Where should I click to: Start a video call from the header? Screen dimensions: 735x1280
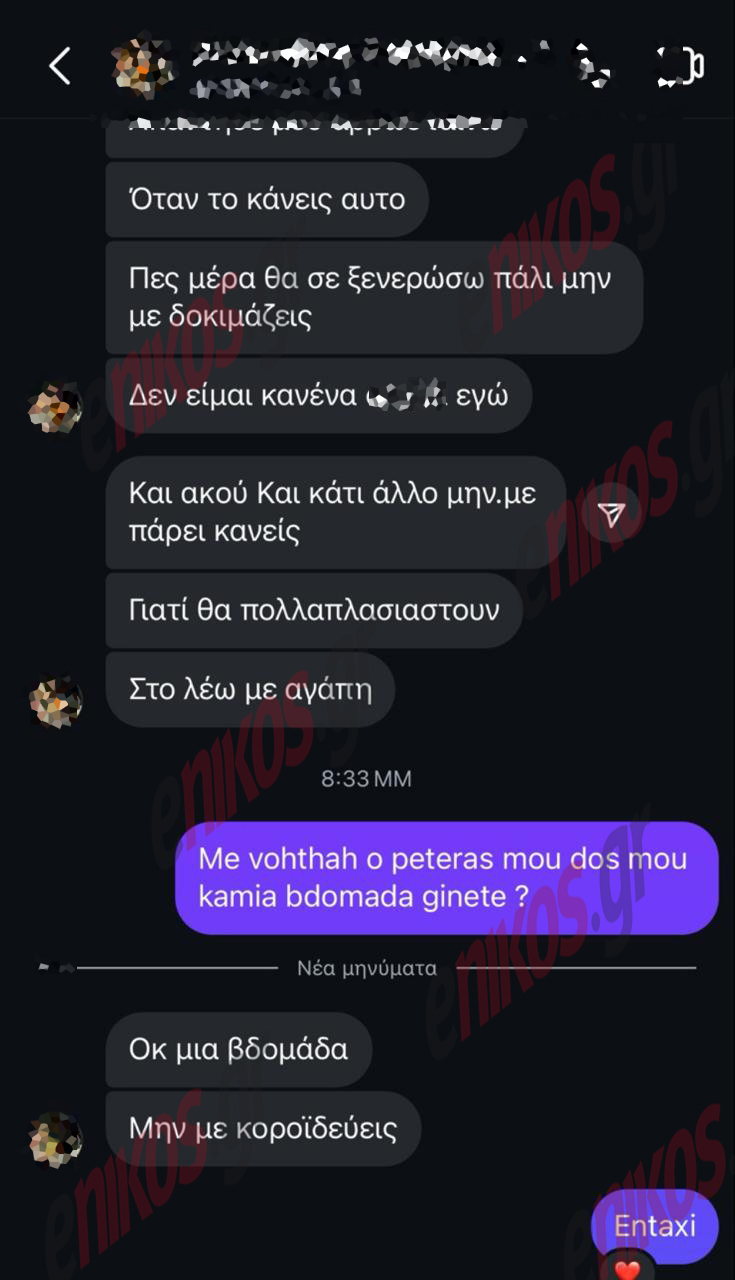682,66
